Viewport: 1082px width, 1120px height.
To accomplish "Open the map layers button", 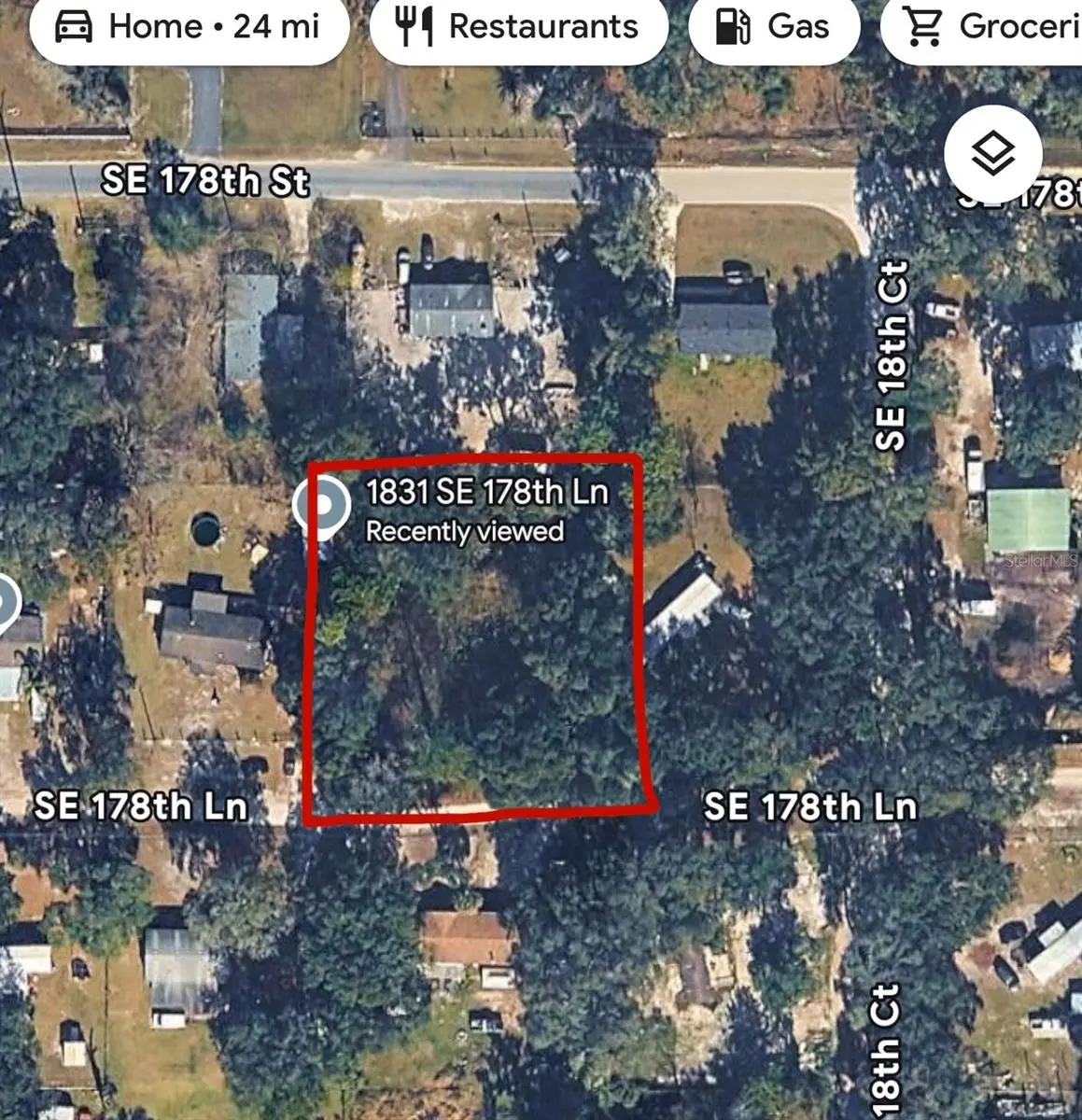I will (x=993, y=154).
